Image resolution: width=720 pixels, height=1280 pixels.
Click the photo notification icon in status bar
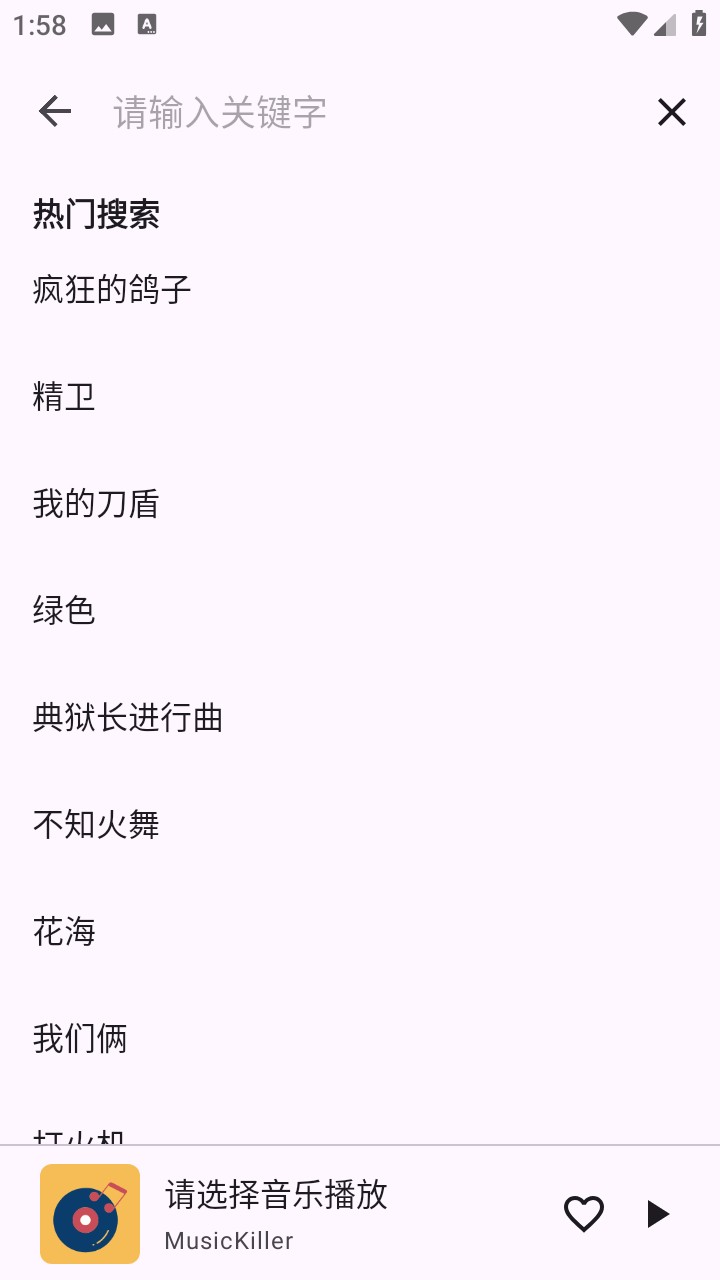click(x=103, y=24)
